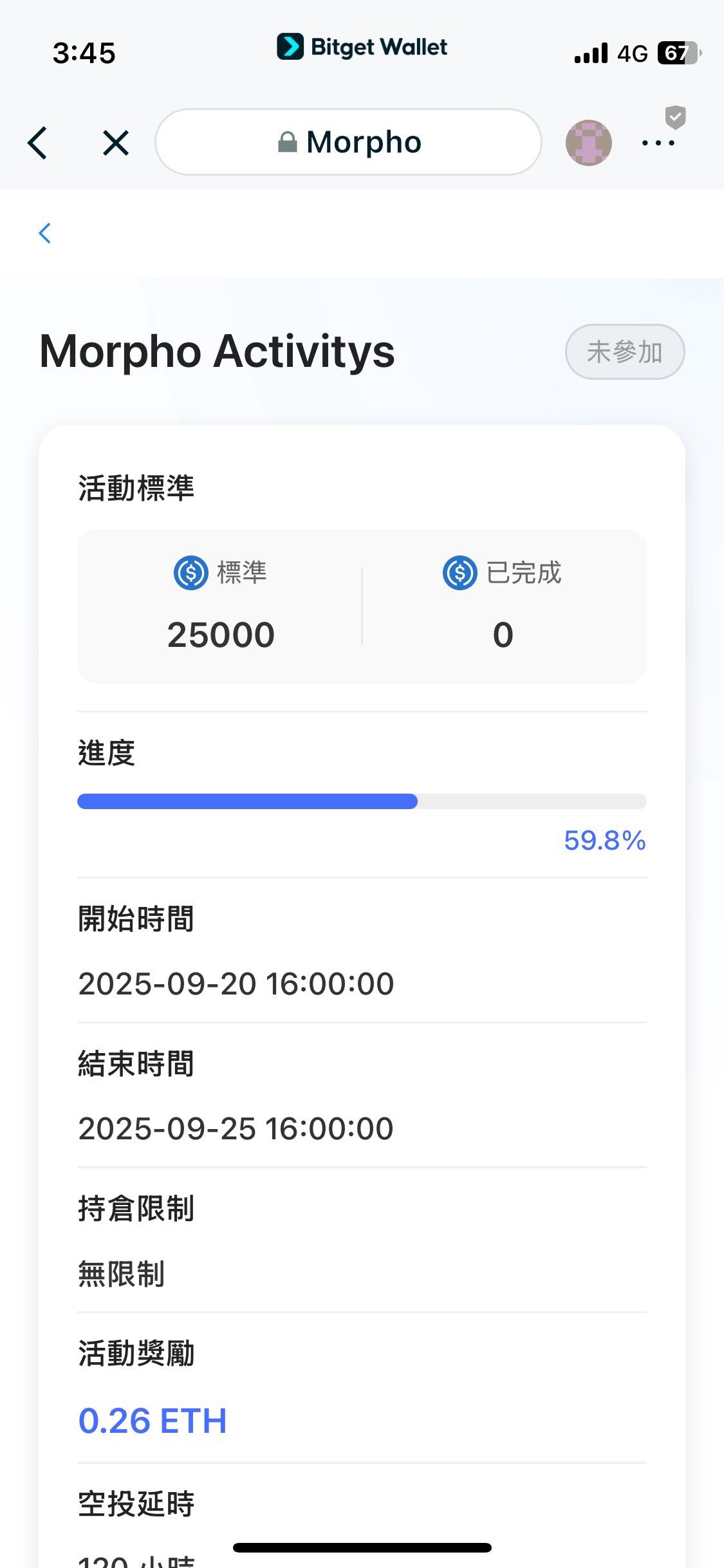Select the 未參加 status badge
This screenshot has height=1568, width=724.
click(624, 351)
